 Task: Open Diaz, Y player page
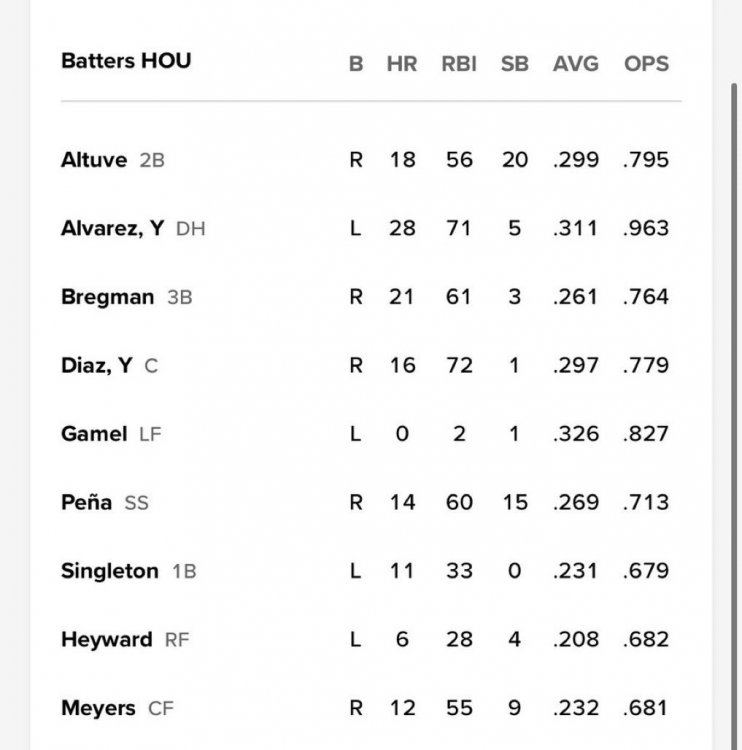coord(96,366)
